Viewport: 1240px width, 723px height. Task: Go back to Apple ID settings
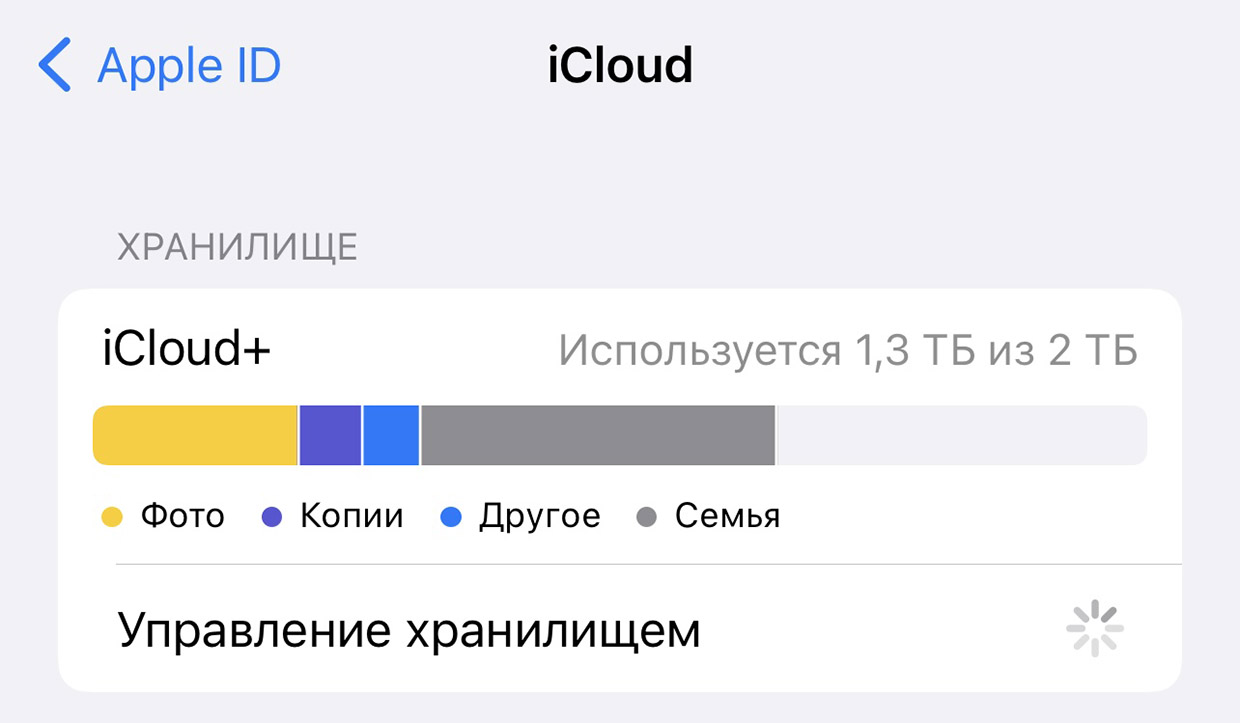(160, 66)
